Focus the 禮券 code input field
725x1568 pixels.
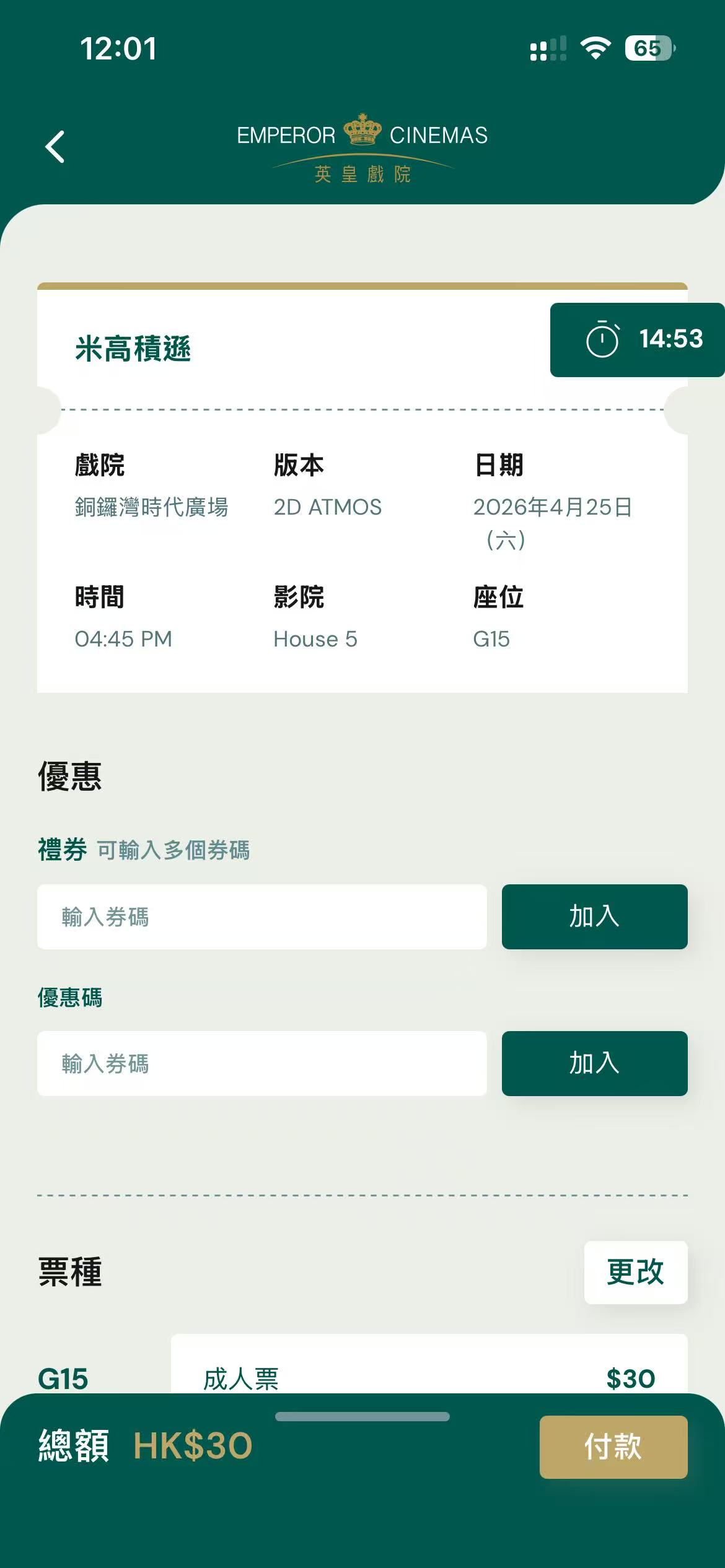tap(261, 917)
